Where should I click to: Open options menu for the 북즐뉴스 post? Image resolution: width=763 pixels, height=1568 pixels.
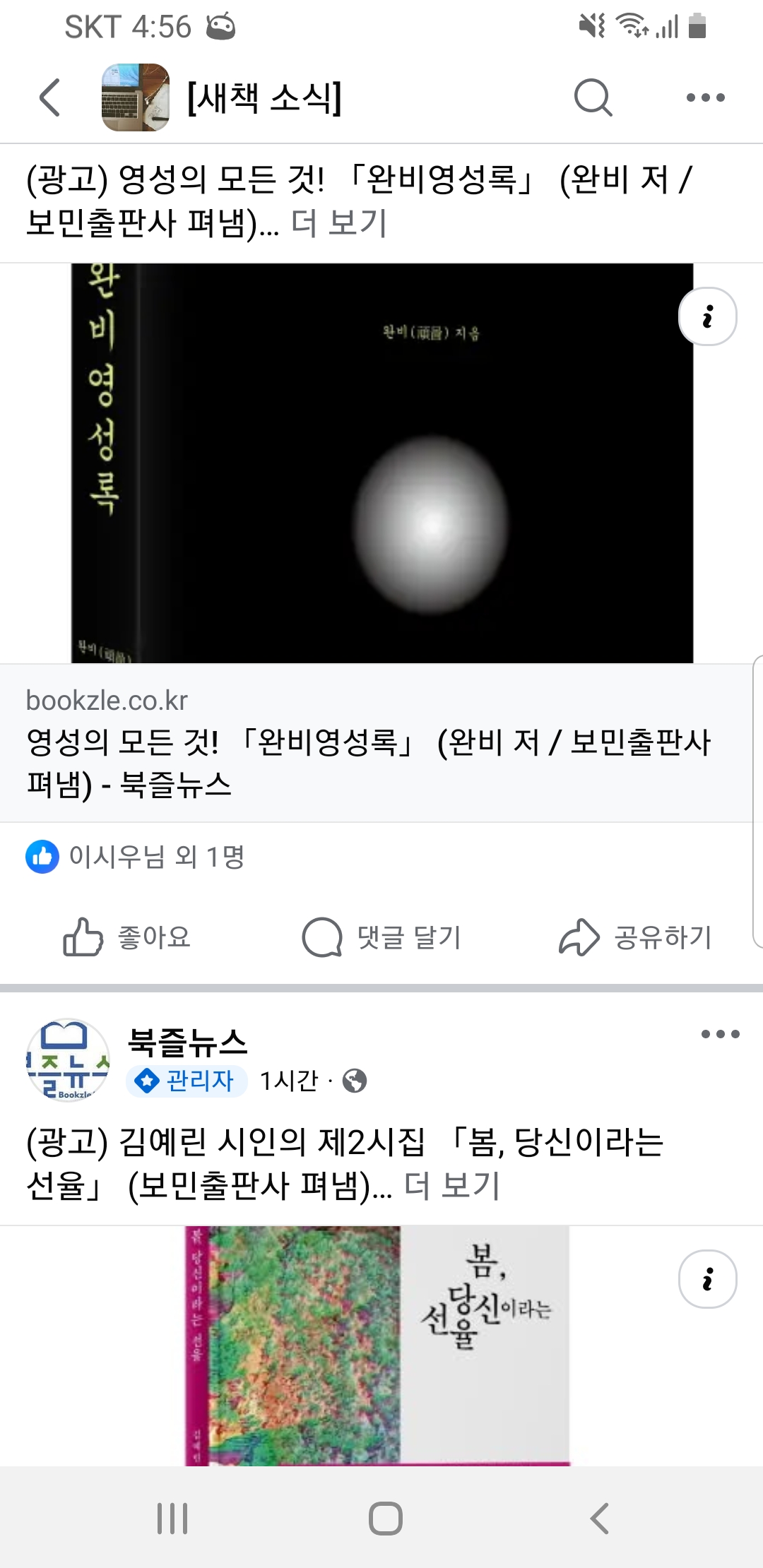click(720, 1034)
